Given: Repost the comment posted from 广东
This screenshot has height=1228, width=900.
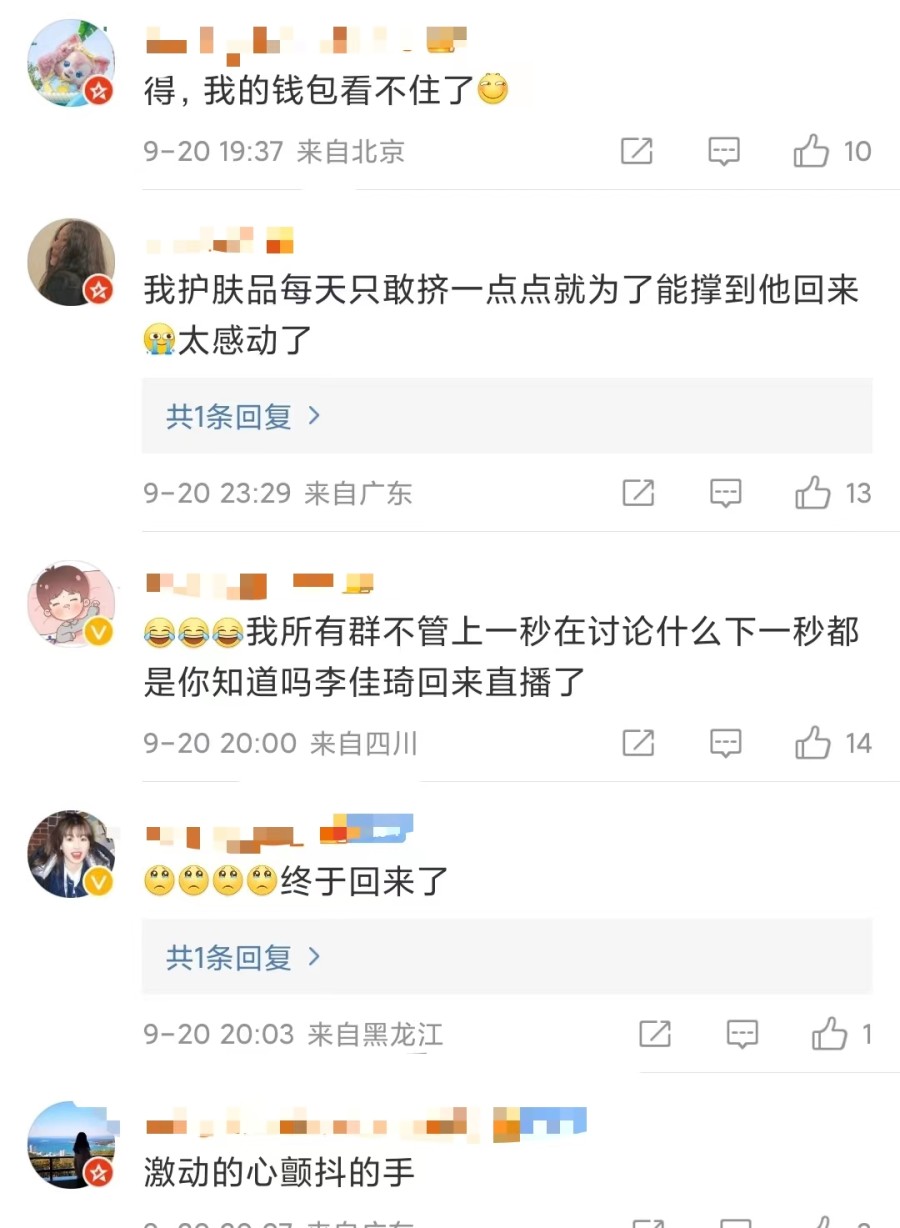Looking at the screenshot, I should 638,493.
